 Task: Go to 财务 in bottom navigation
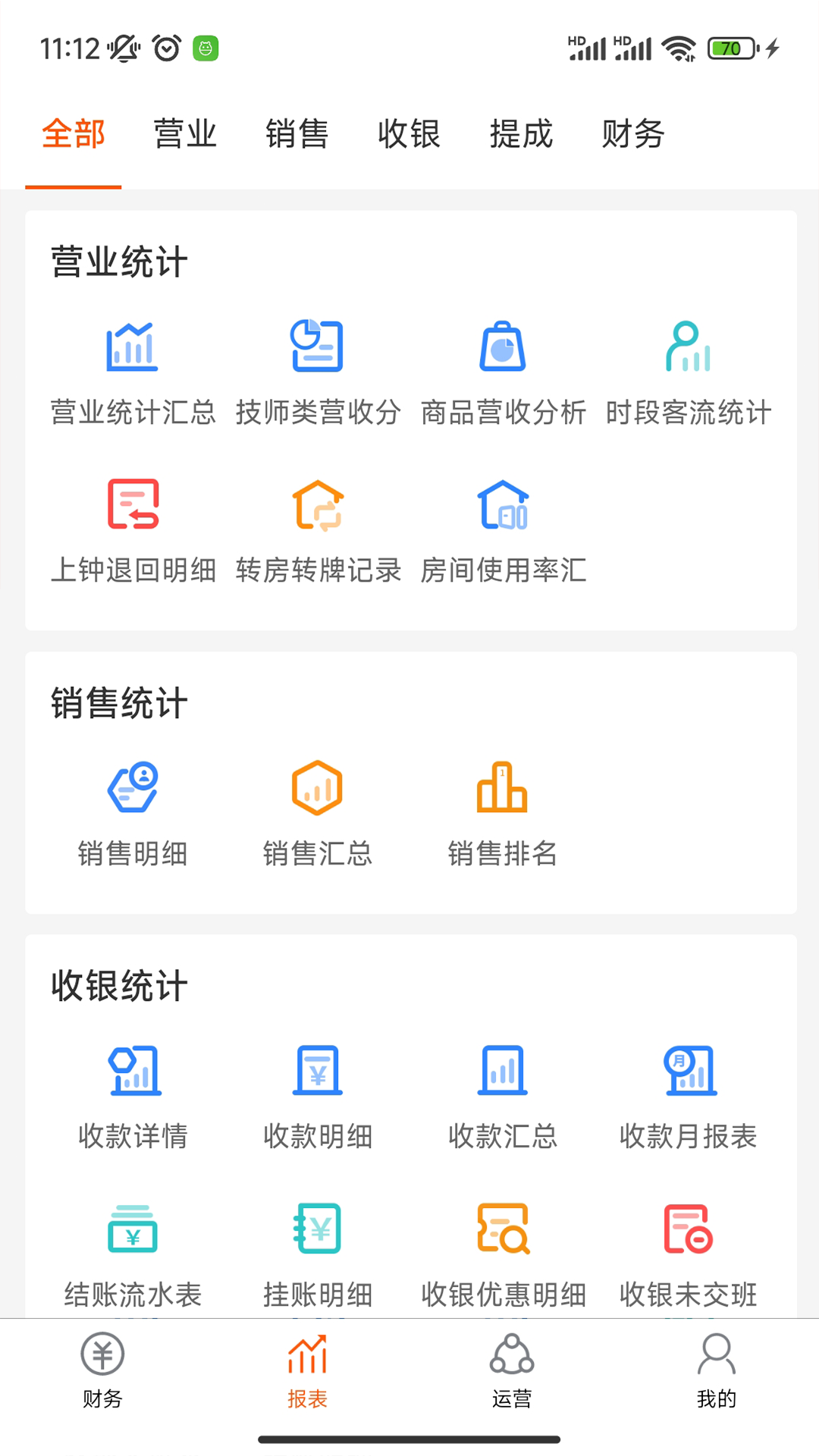(102, 1370)
